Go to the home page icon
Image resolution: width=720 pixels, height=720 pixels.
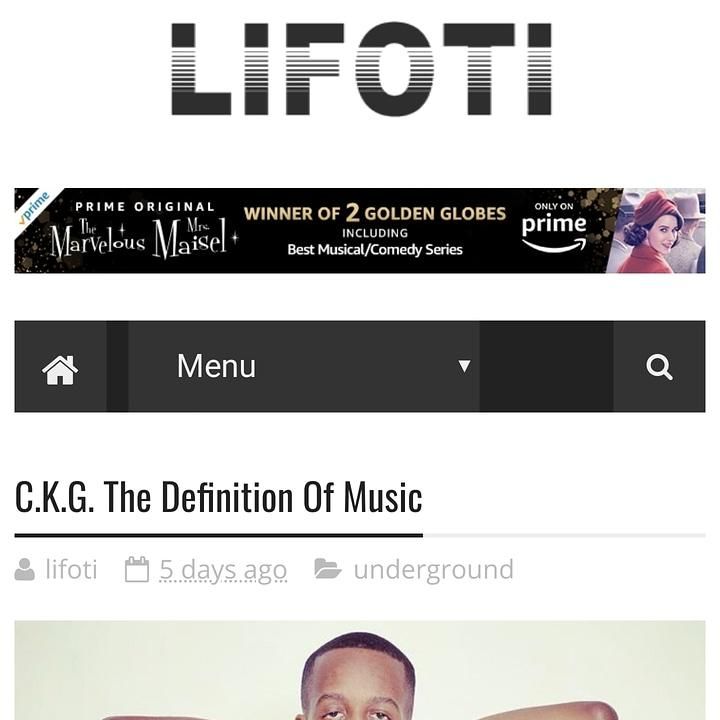point(60,367)
